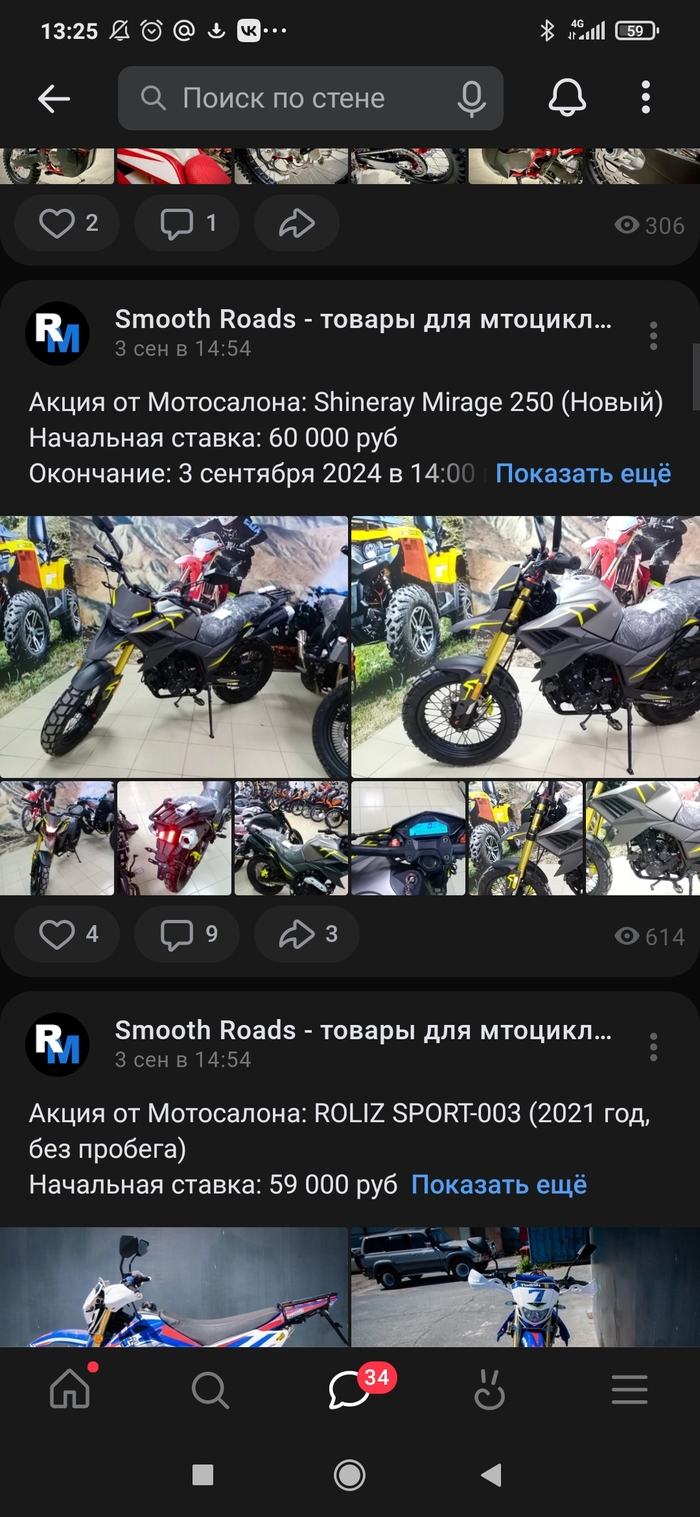Go back with the top arrow

[x=54, y=98]
